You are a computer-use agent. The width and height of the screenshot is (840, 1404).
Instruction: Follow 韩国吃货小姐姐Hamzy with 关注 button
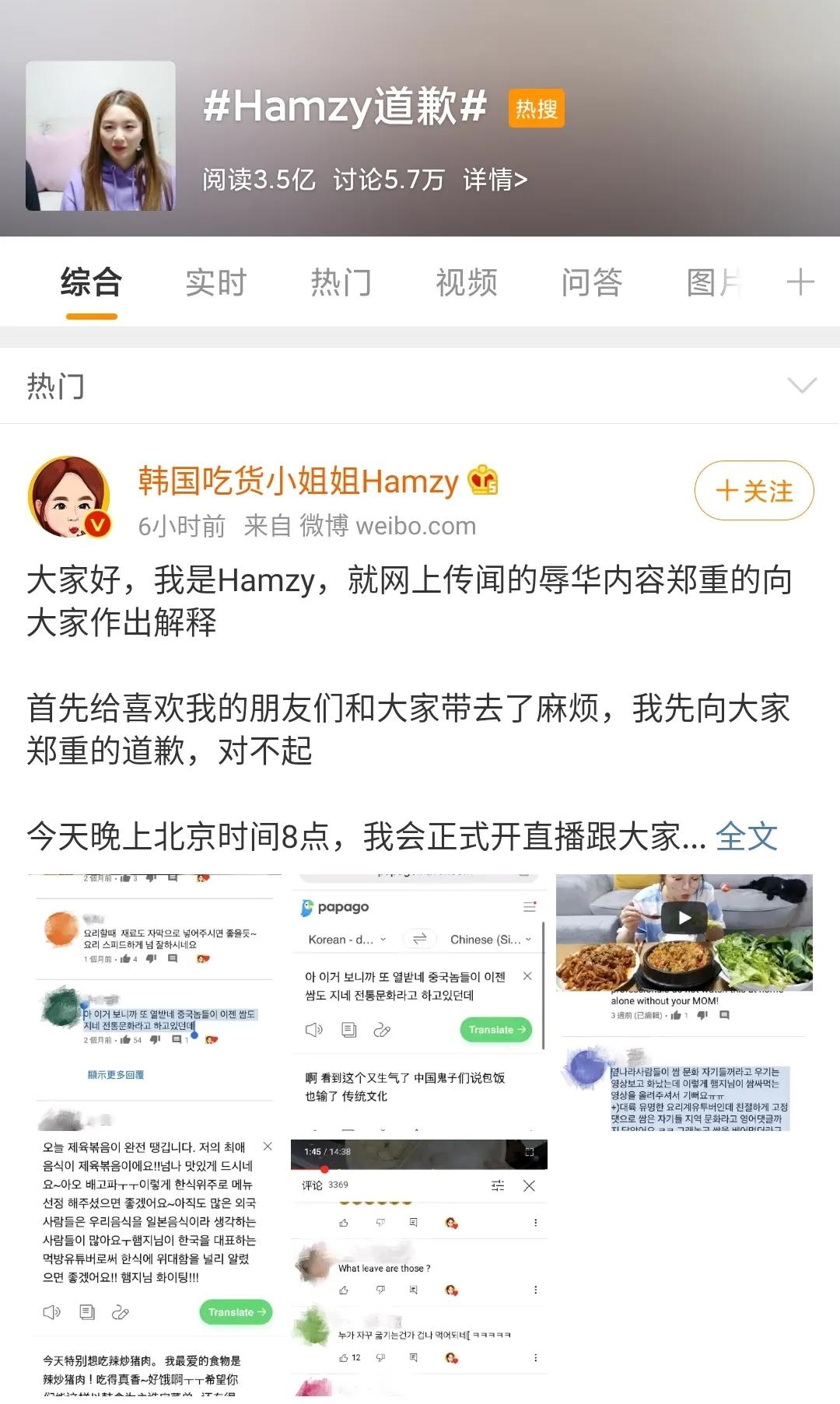click(754, 491)
